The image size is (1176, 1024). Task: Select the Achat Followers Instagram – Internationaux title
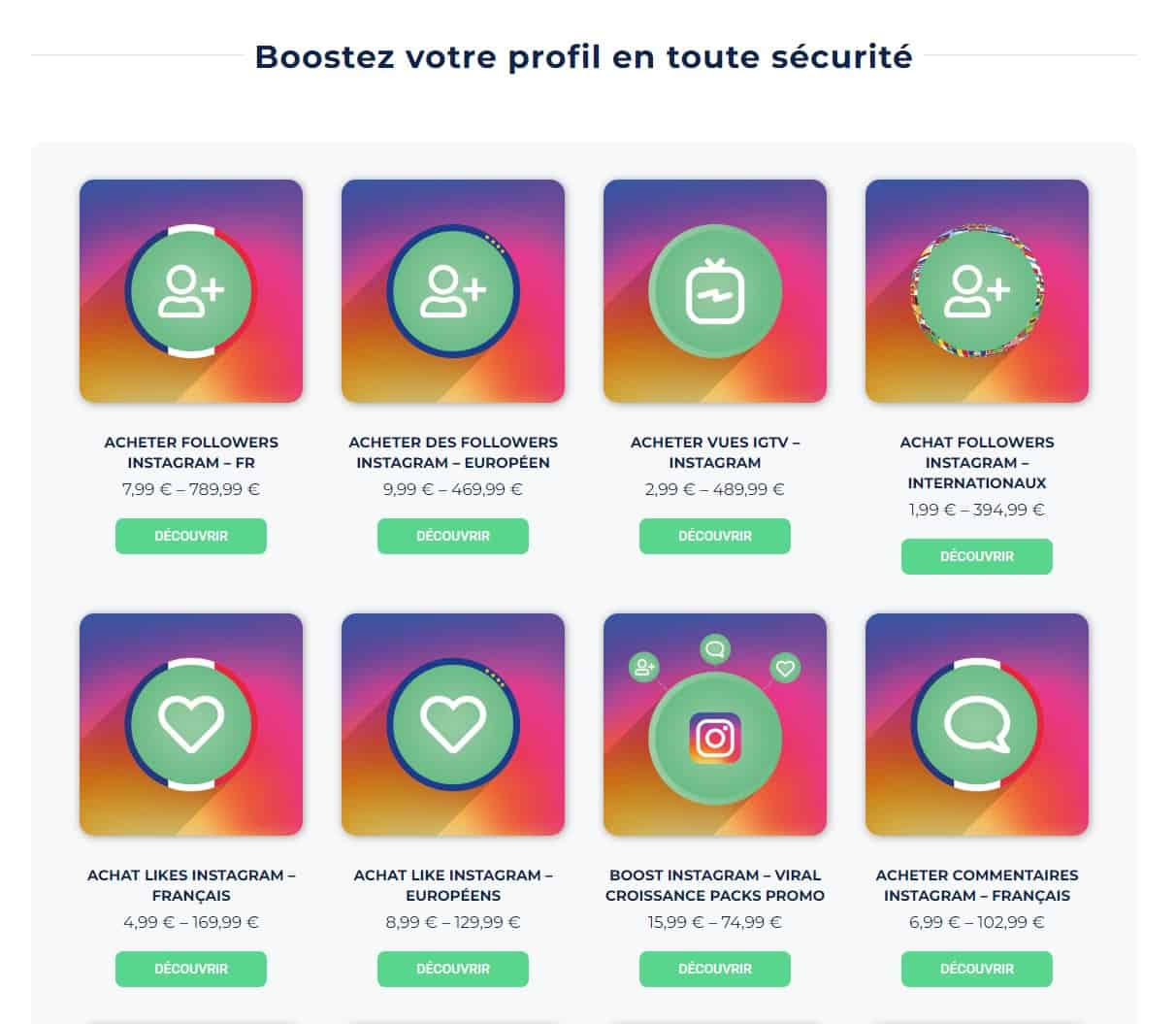977,462
